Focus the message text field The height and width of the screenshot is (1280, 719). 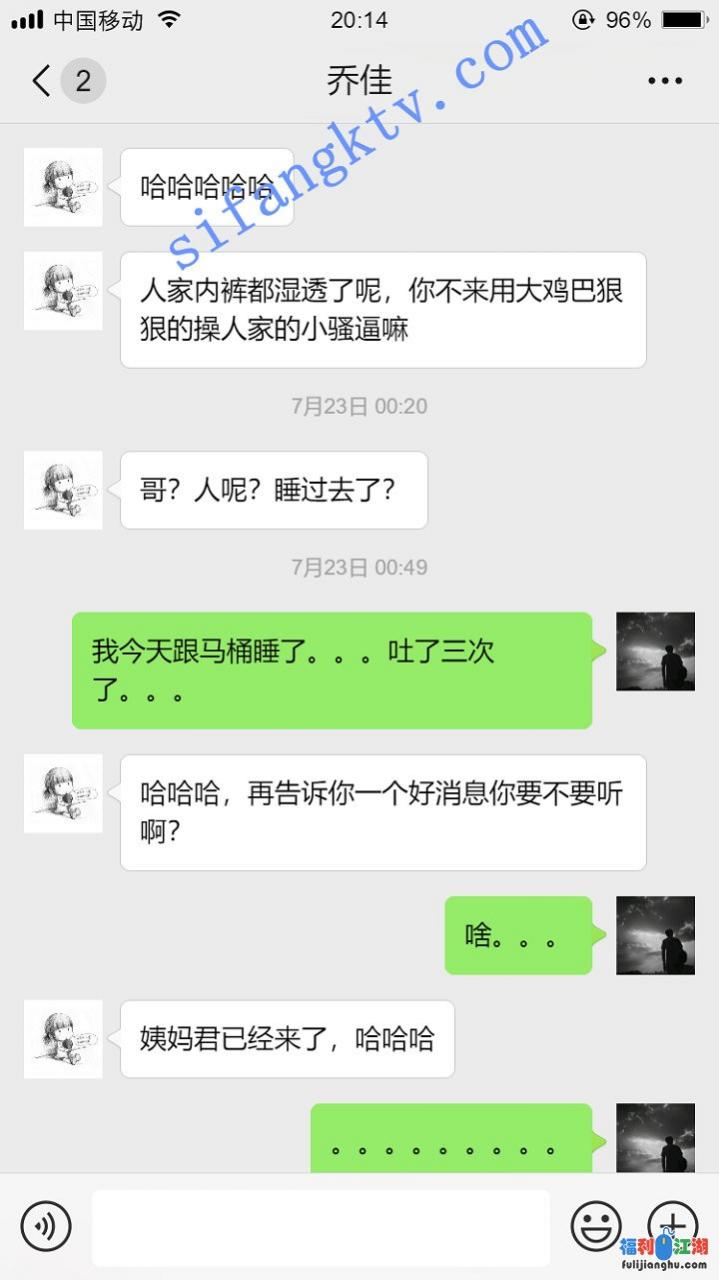point(320,1227)
